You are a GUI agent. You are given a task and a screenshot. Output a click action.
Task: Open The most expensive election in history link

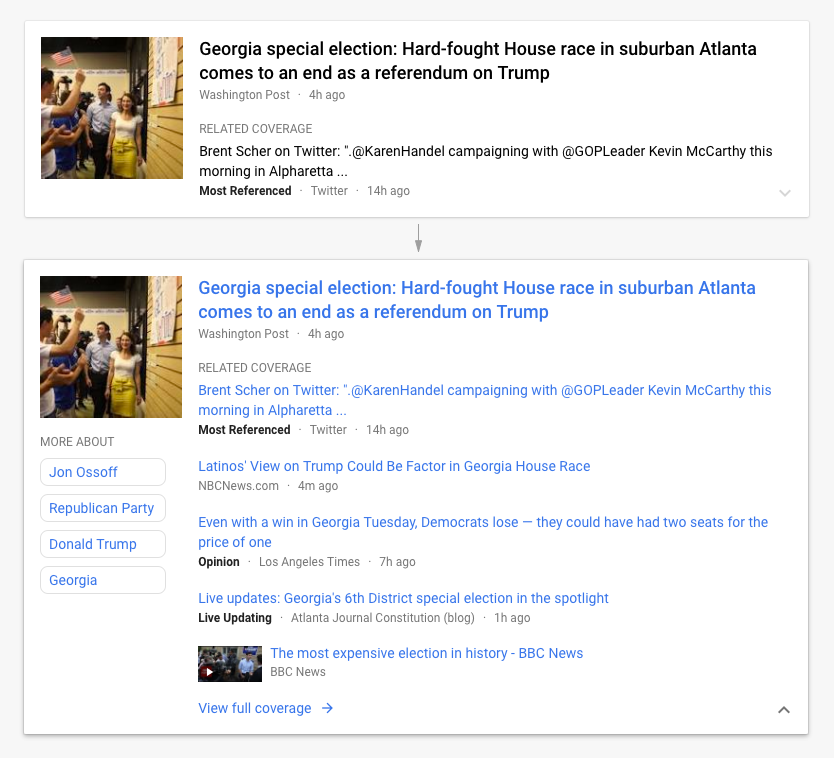[x=426, y=653]
